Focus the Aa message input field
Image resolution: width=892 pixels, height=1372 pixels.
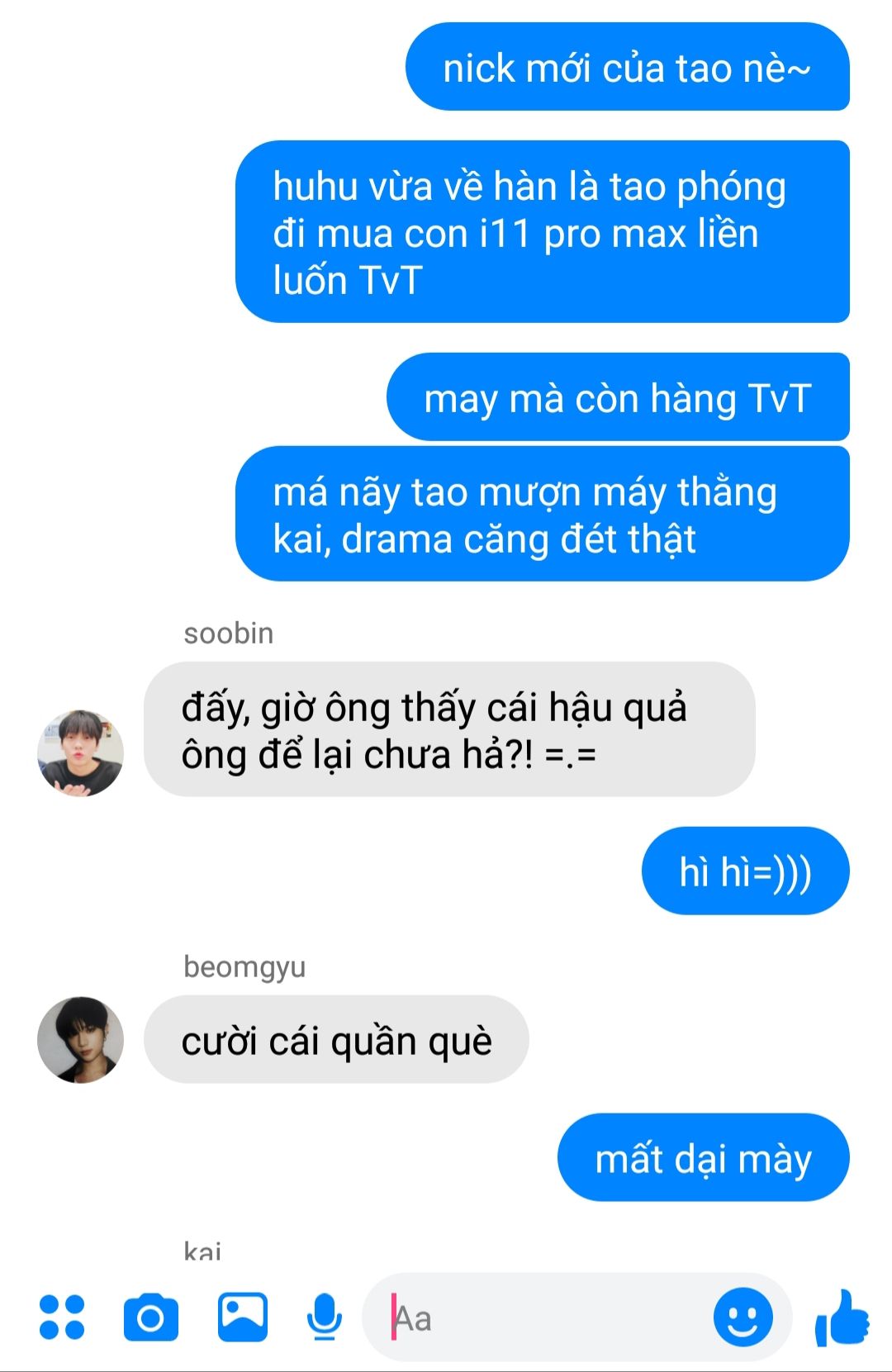[x=545, y=1318]
